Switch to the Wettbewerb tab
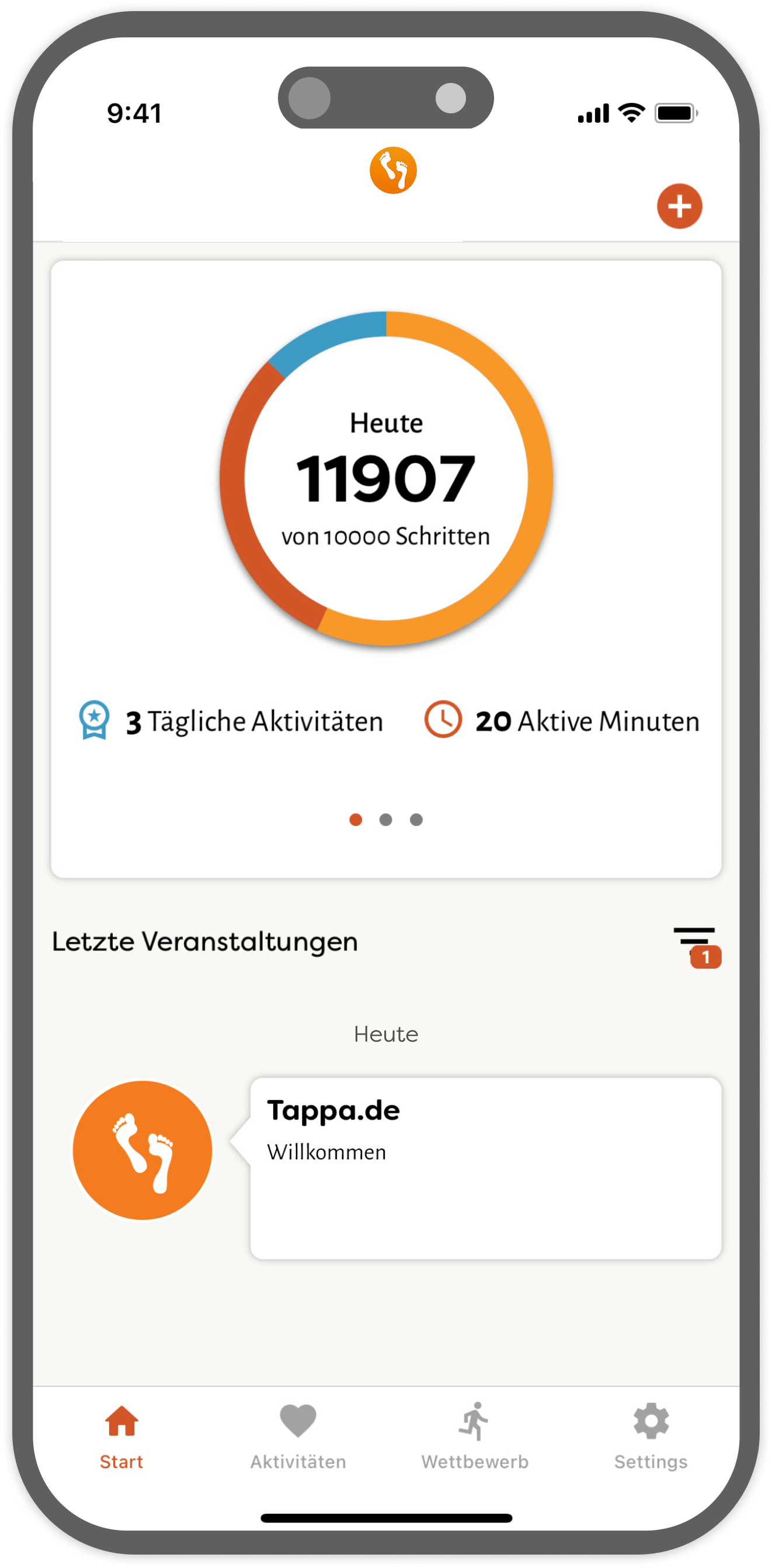772x1568 pixels. pyautogui.click(x=475, y=1435)
